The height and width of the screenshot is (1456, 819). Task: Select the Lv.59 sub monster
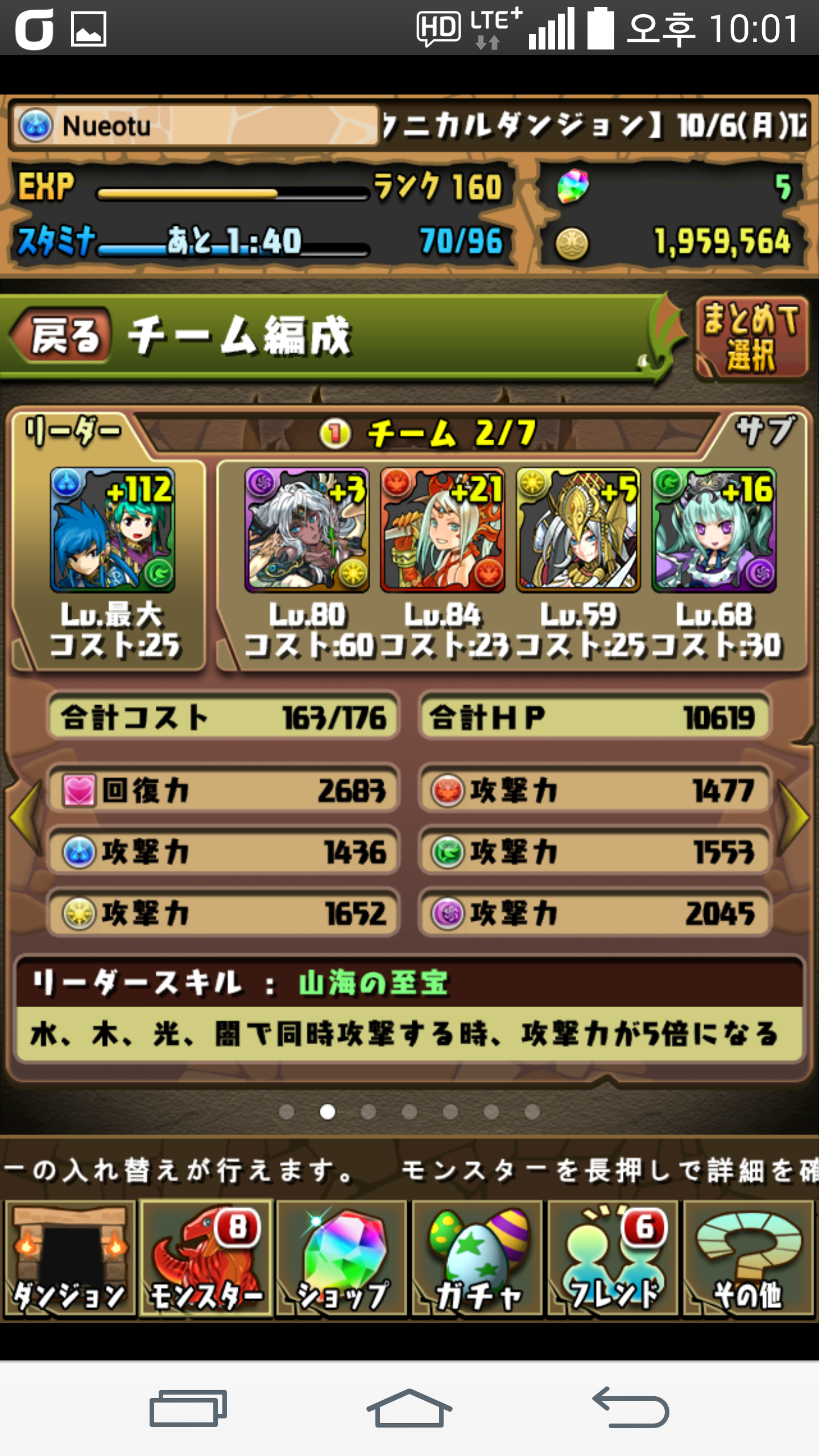click(578, 530)
